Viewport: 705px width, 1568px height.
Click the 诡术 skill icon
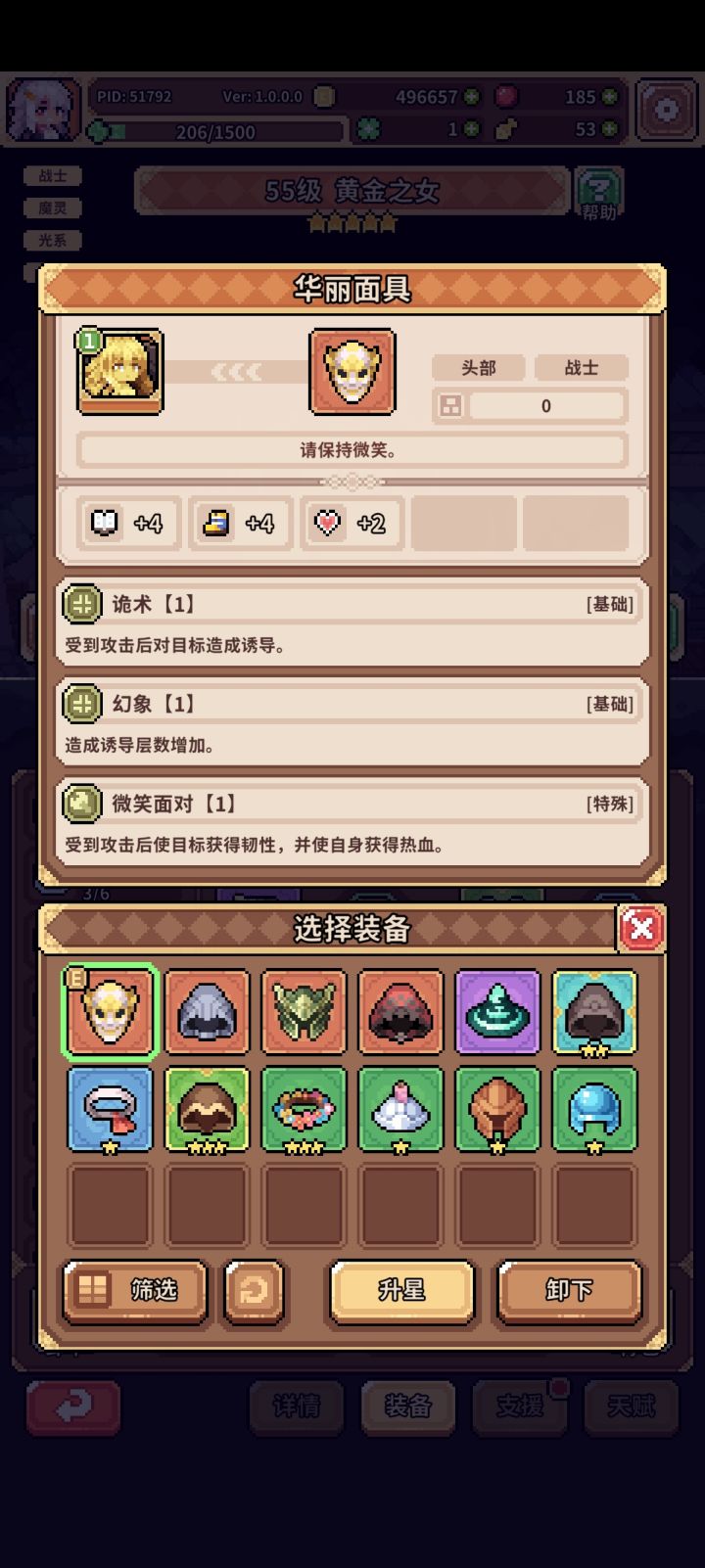(x=81, y=604)
